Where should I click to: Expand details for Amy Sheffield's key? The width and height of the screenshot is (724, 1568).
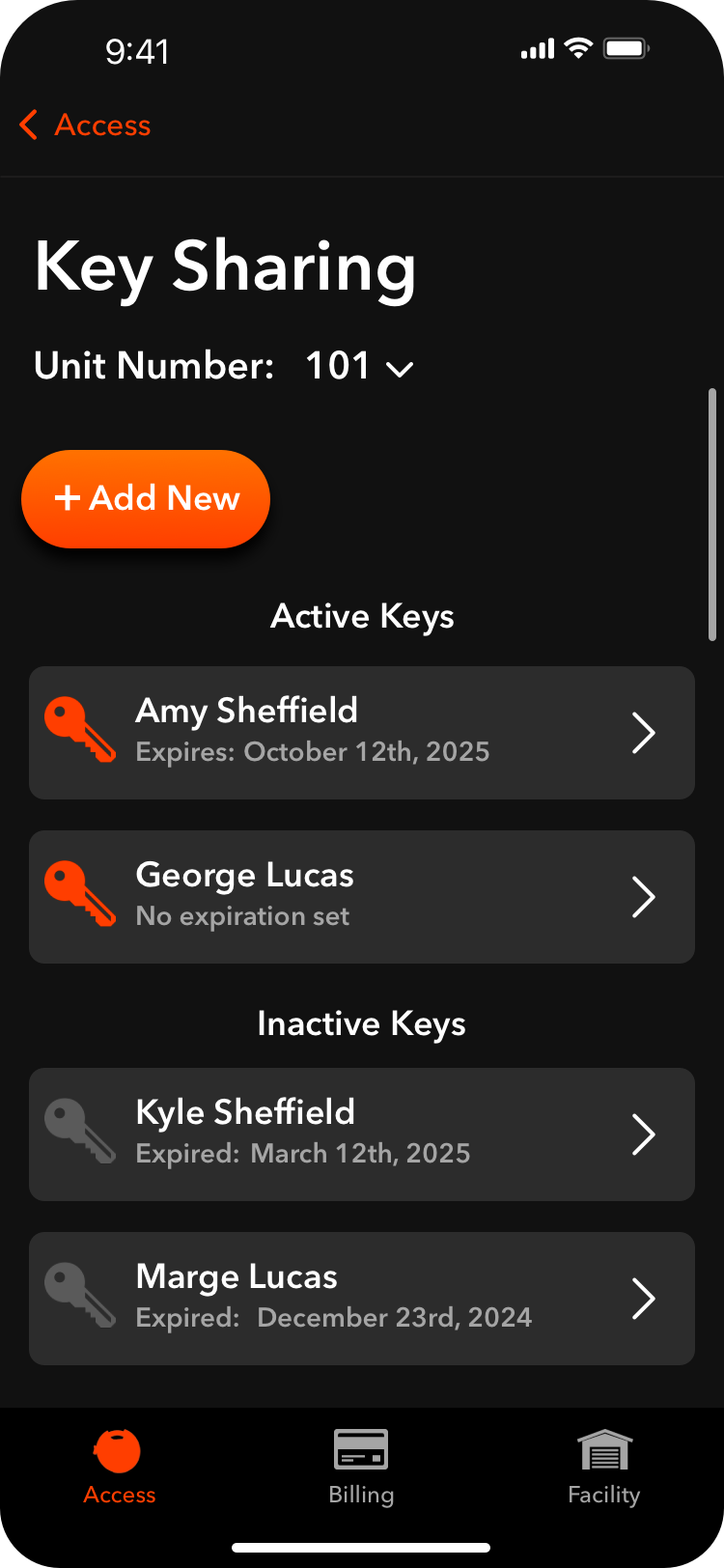[x=645, y=732]
